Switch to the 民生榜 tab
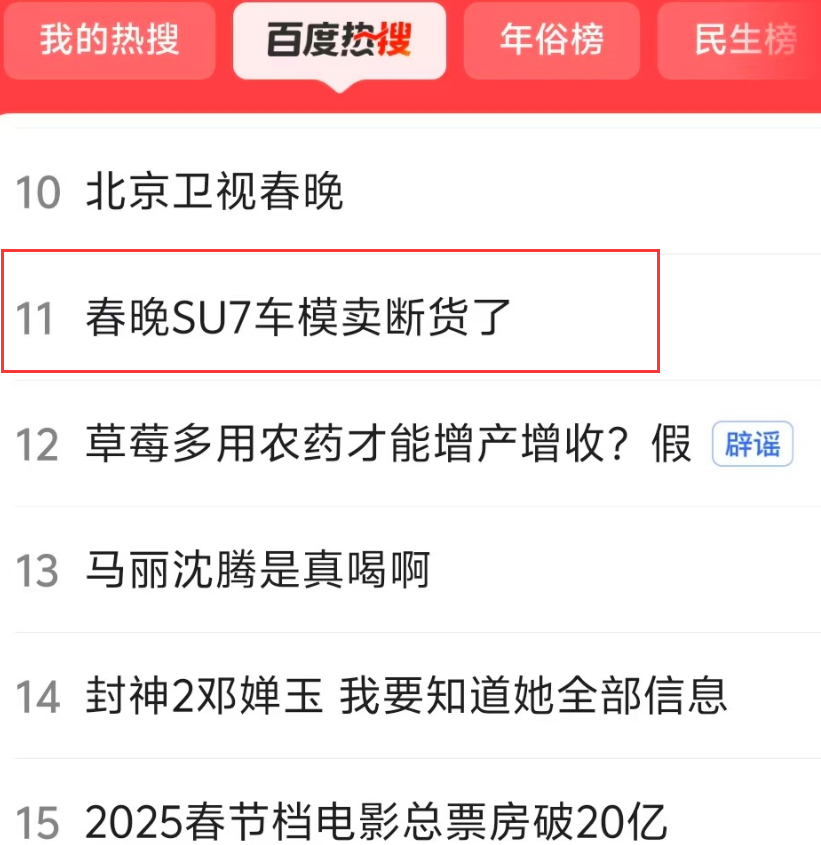The height and width of the screenshot is (845, 821). click(744, 40)
